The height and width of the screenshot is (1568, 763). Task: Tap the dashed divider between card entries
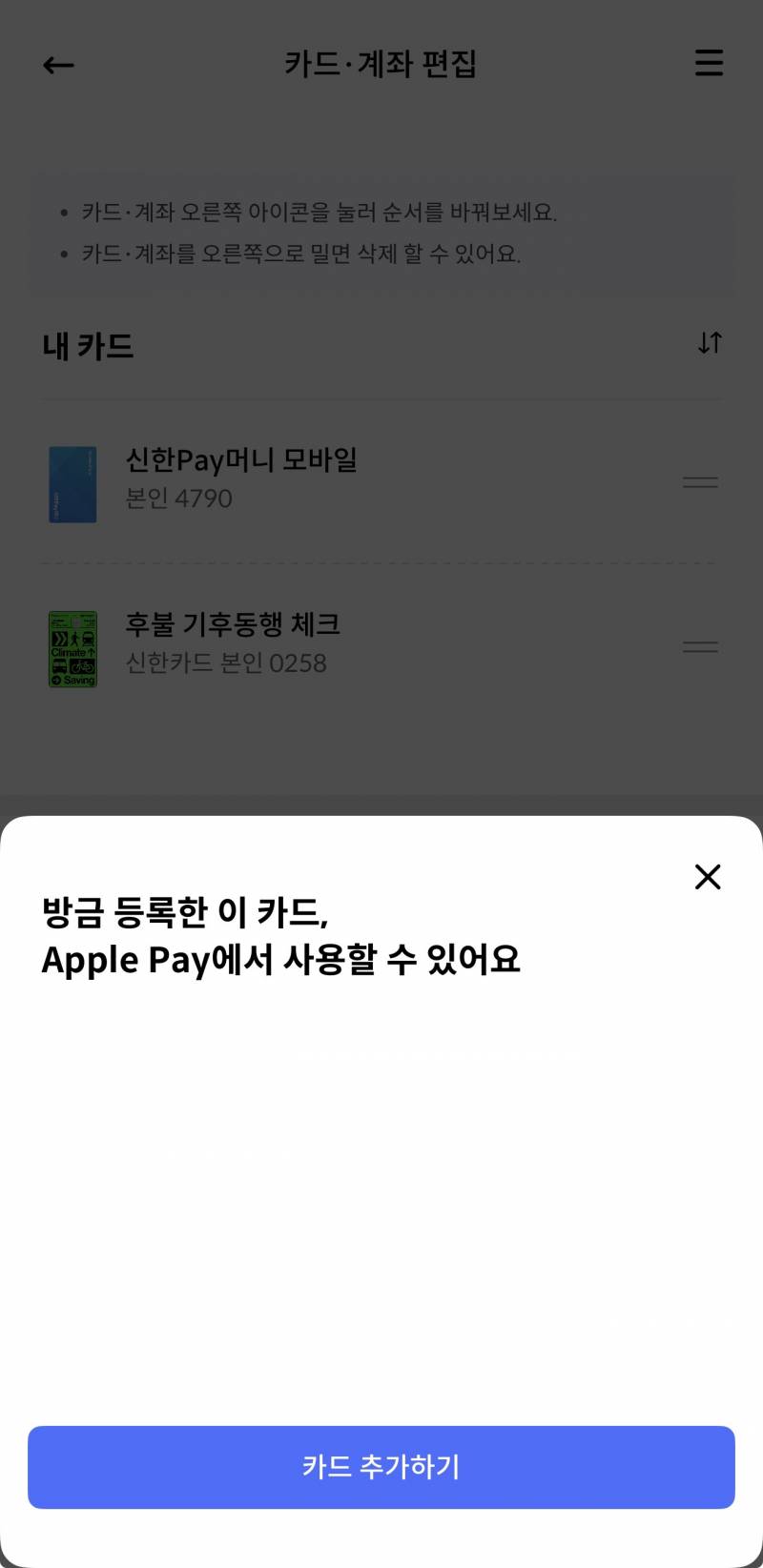381,562
